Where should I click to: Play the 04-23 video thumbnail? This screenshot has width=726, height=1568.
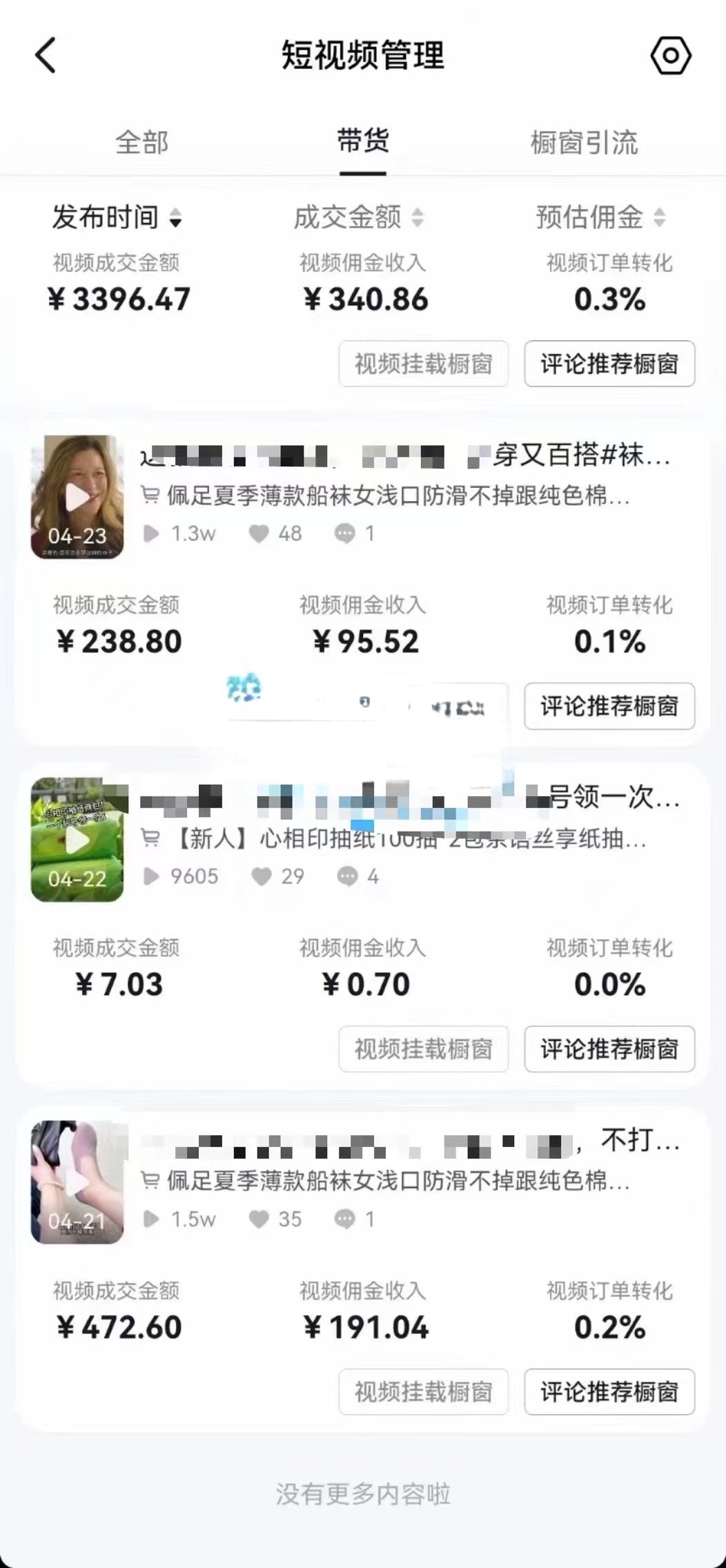pos(77,497)
